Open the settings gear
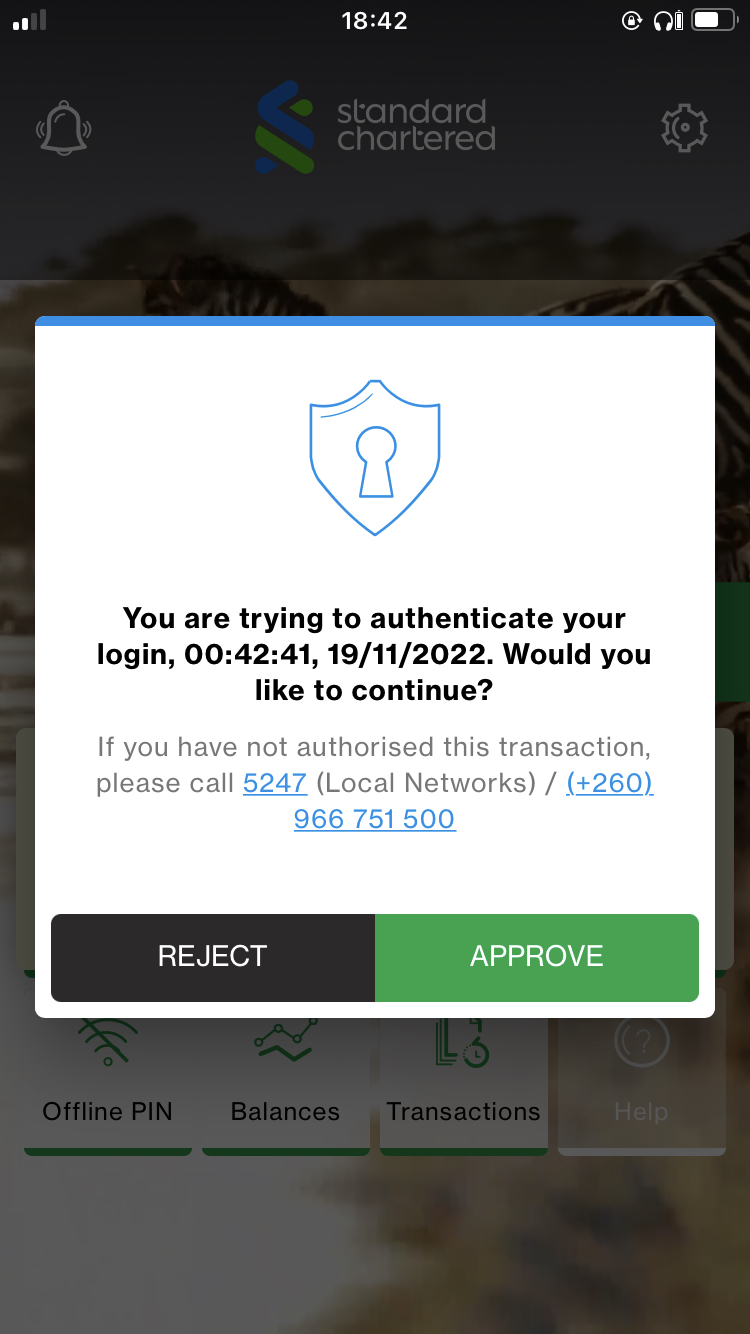 684,128
